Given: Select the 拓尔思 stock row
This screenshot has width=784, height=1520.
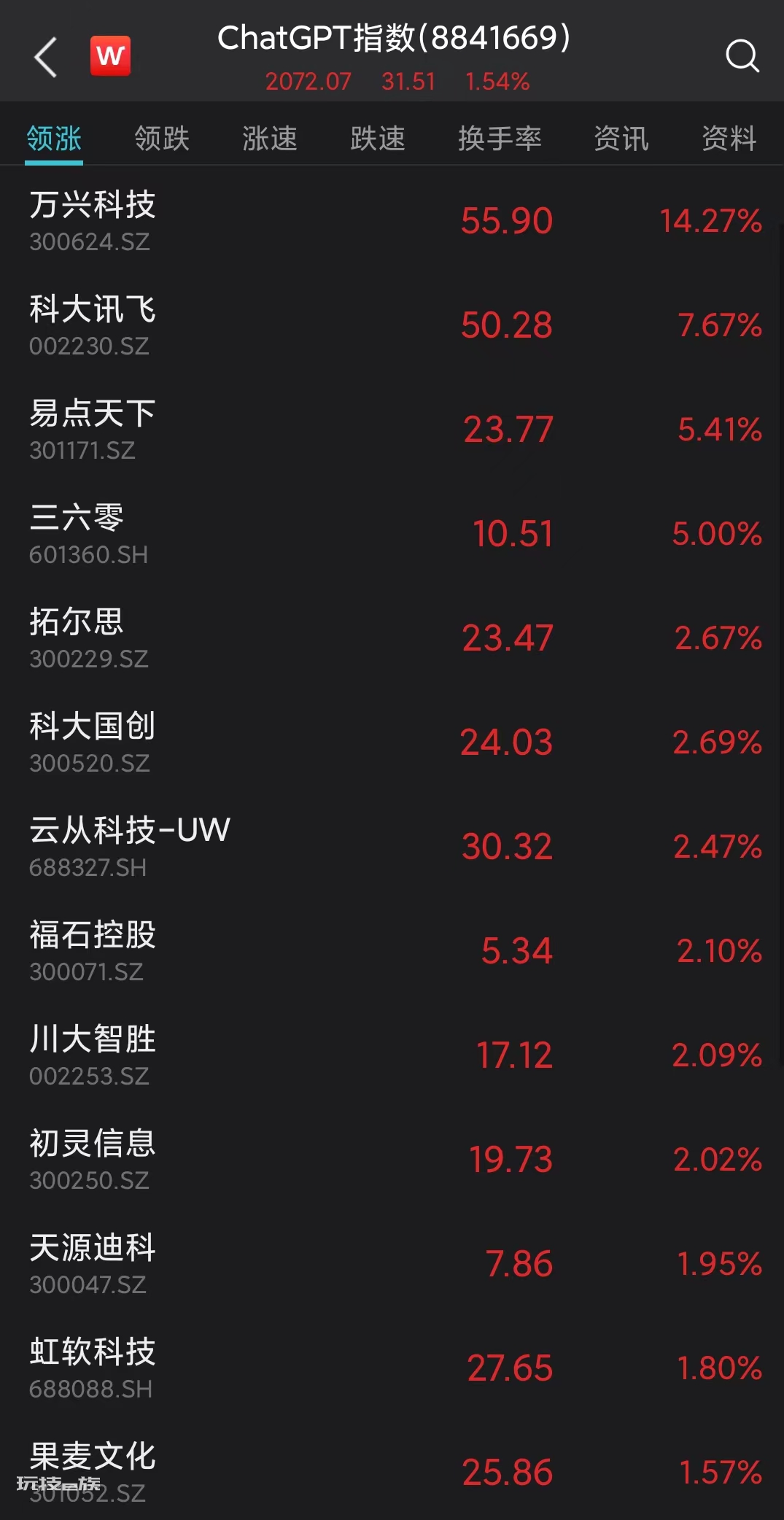Looking at the screenshot, I should 392,638.
